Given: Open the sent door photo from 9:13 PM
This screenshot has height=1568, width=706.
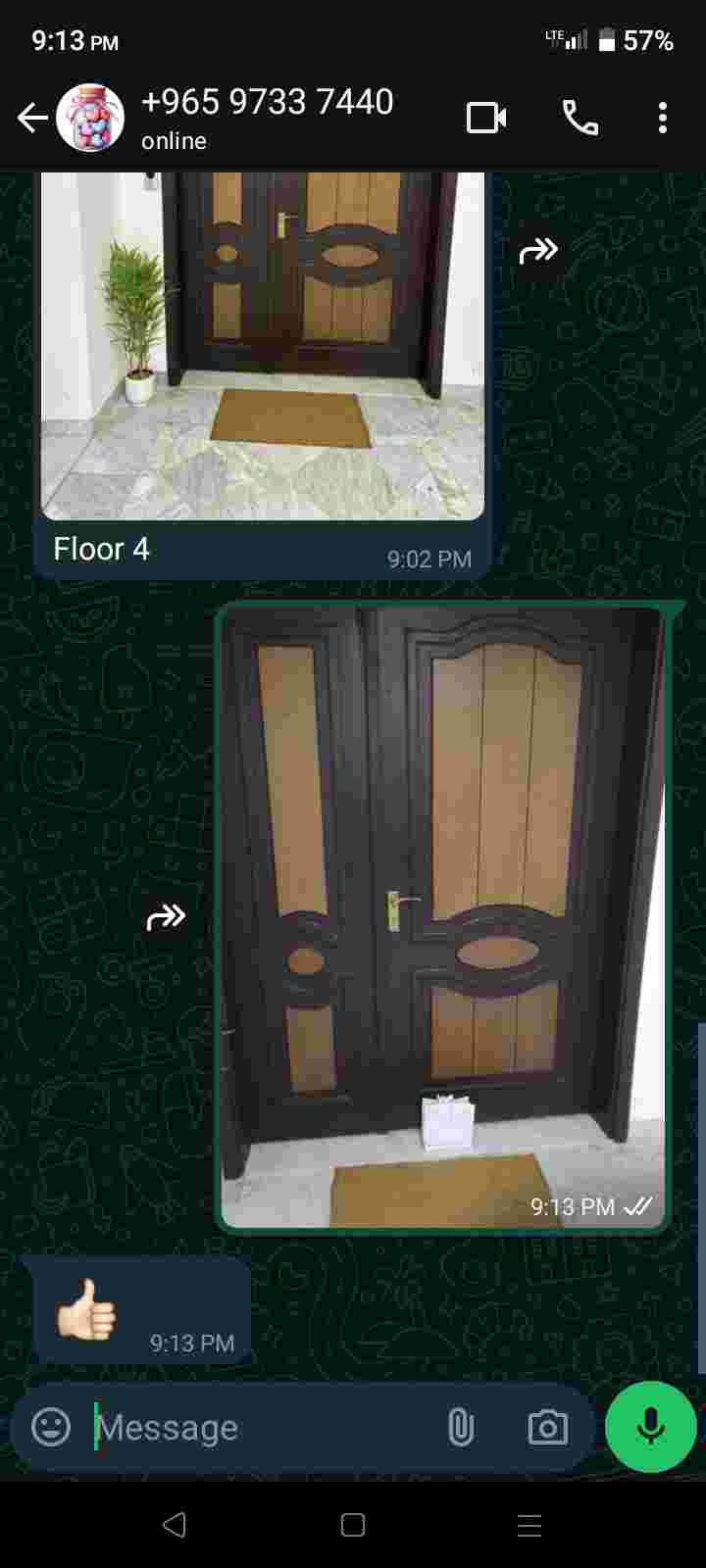Looking at the screenshot, I should pos(443,916).
